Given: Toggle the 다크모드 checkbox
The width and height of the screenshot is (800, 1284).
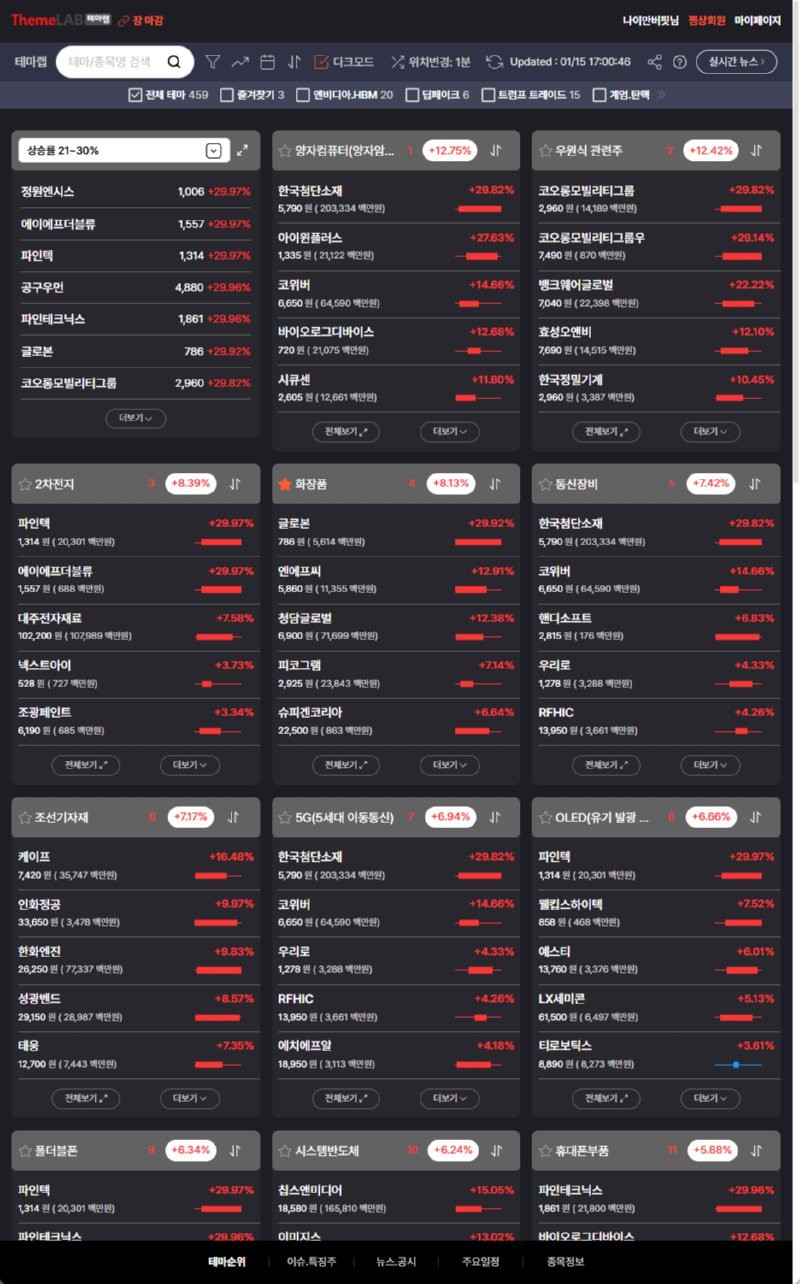Looking at the screenshot, I should (x=321, y=62).
